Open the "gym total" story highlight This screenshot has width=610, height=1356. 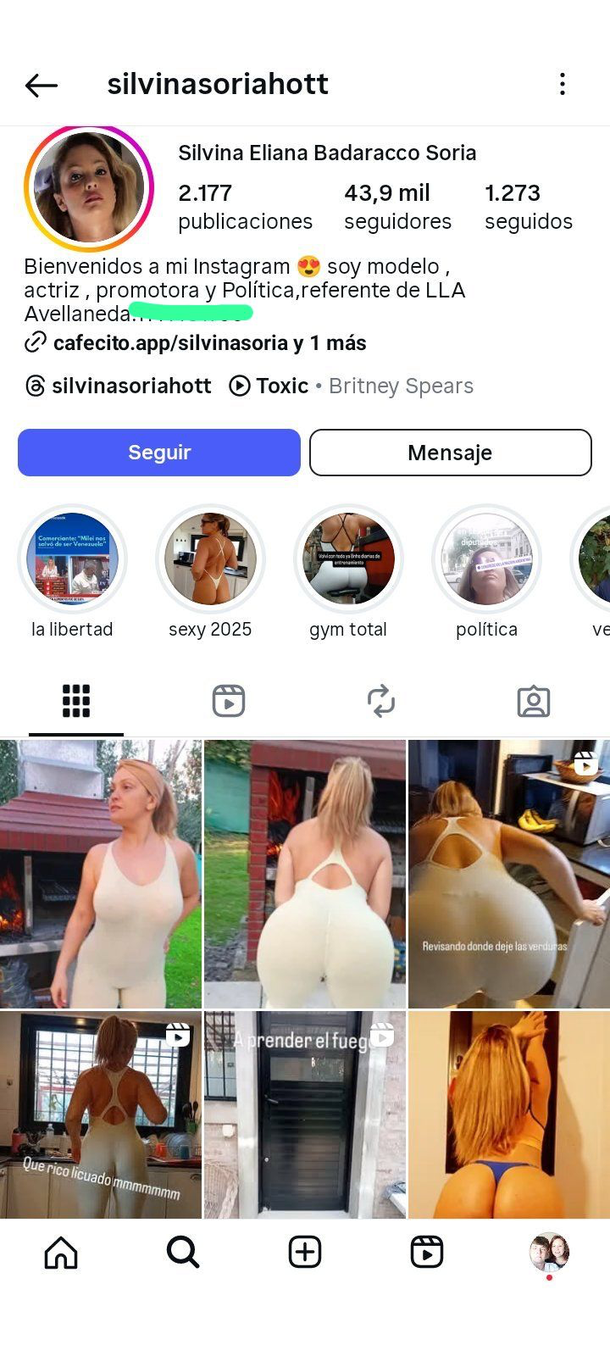point(348,560)
